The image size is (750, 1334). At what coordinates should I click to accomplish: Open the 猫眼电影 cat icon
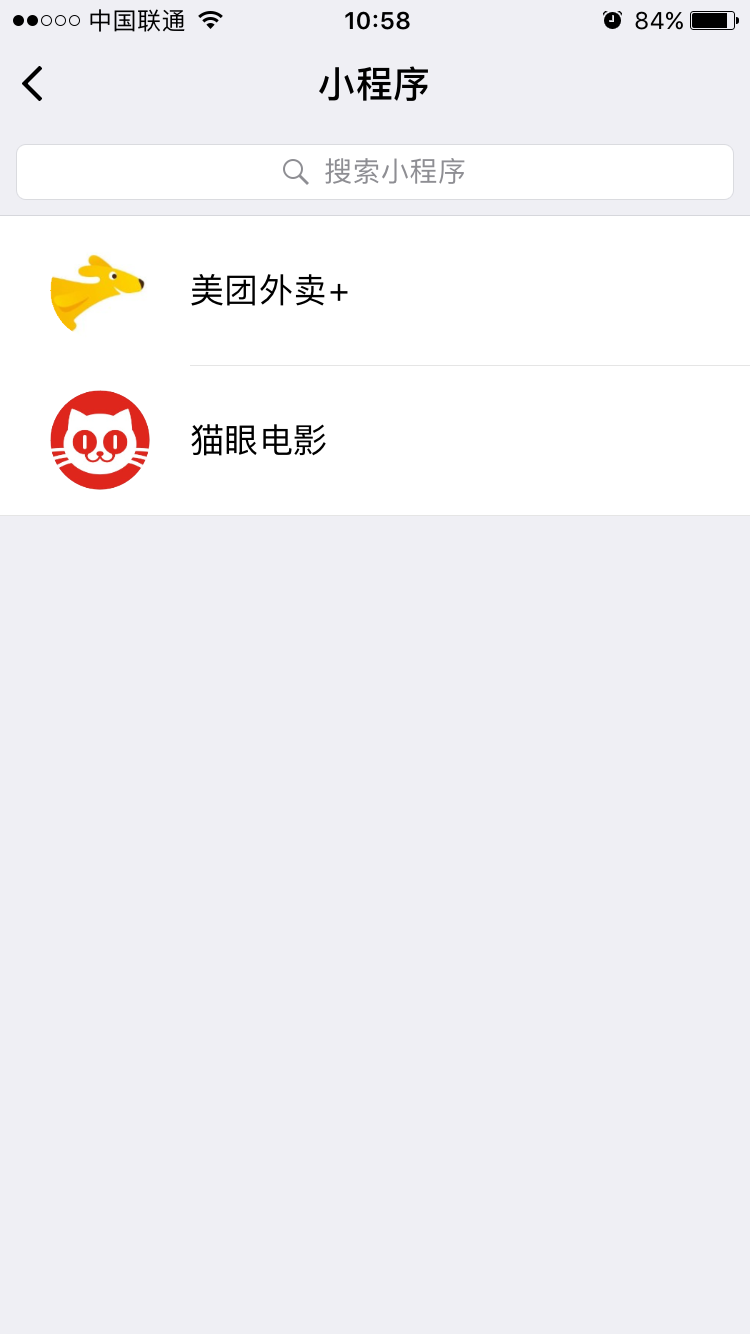tap(100, 439)
